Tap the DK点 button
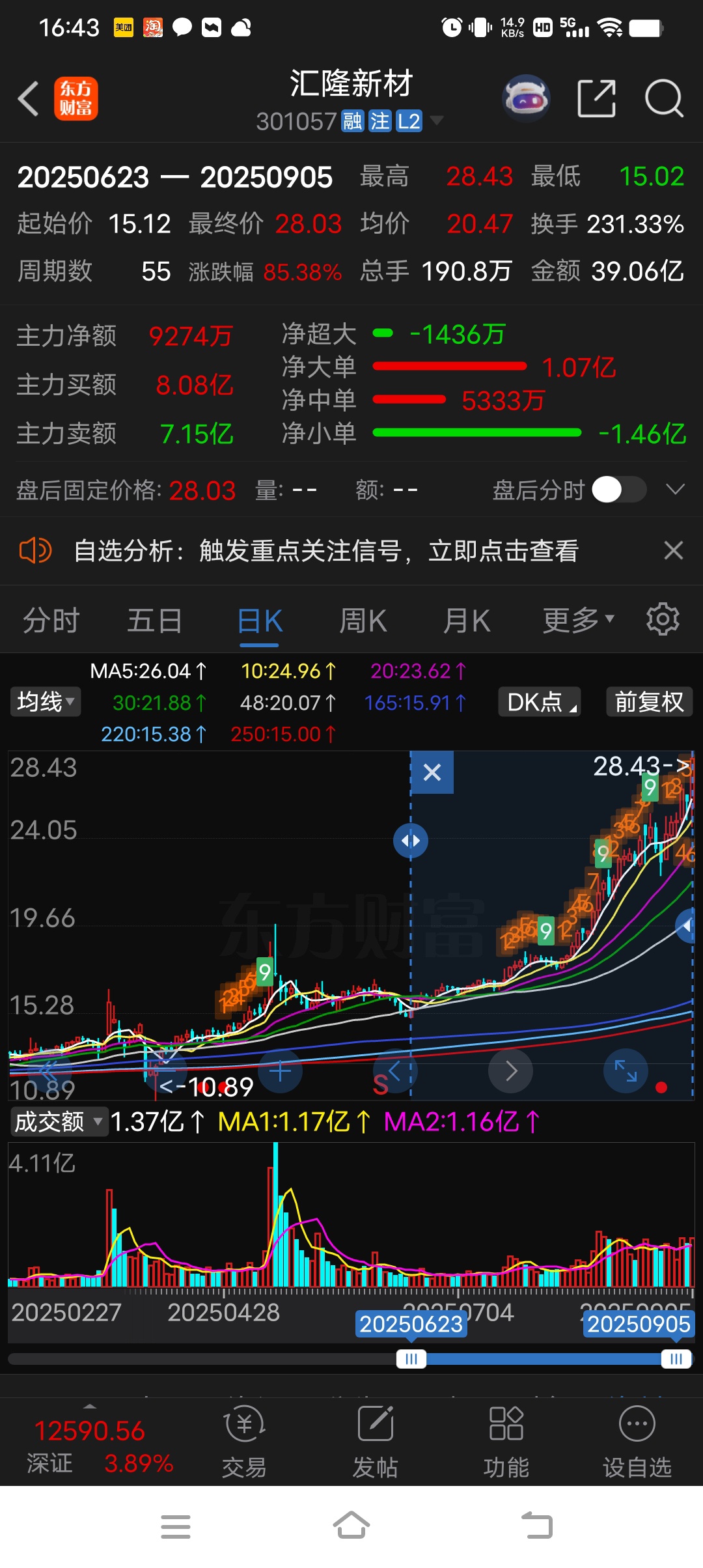 tap(540, 702)
